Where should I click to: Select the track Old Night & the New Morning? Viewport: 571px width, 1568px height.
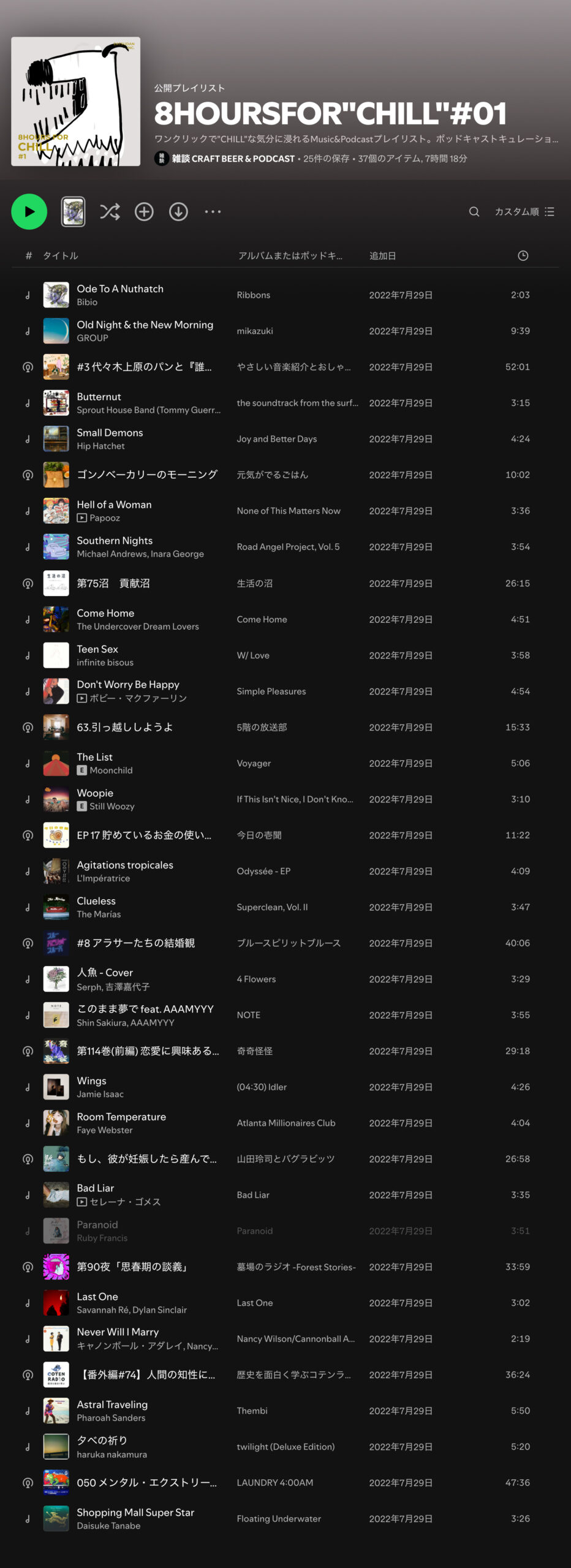coord(145,325)
